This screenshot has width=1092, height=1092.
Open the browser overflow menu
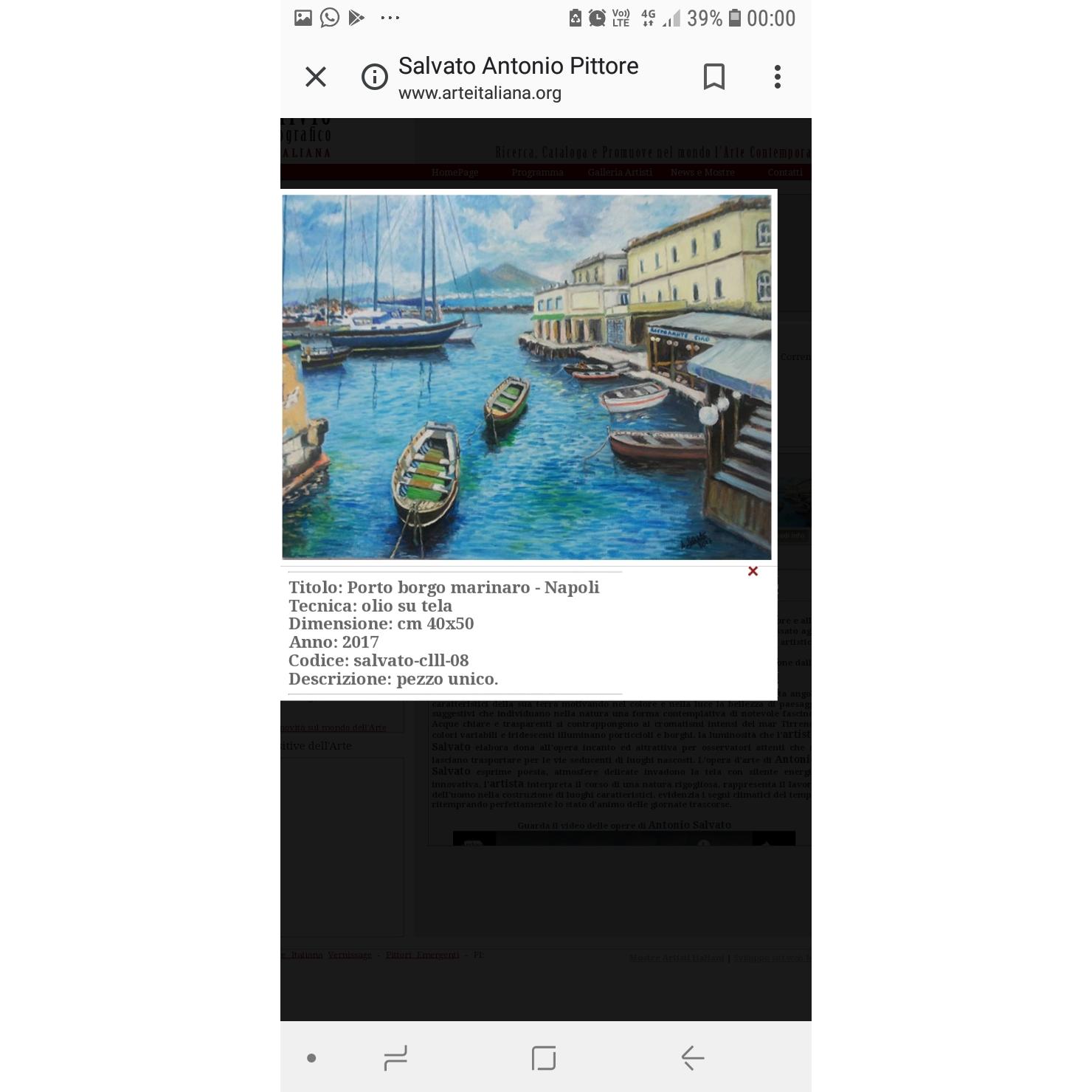pos(777,77)
